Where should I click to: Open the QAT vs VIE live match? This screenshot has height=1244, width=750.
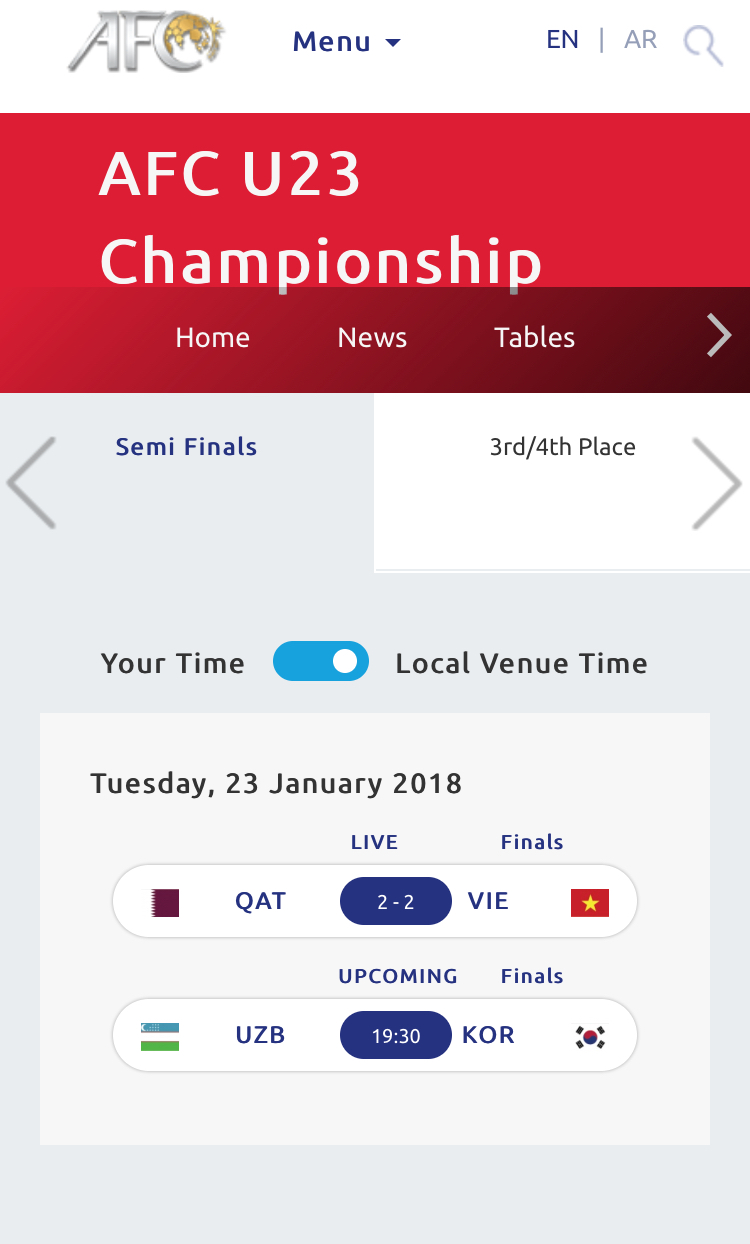395,902
